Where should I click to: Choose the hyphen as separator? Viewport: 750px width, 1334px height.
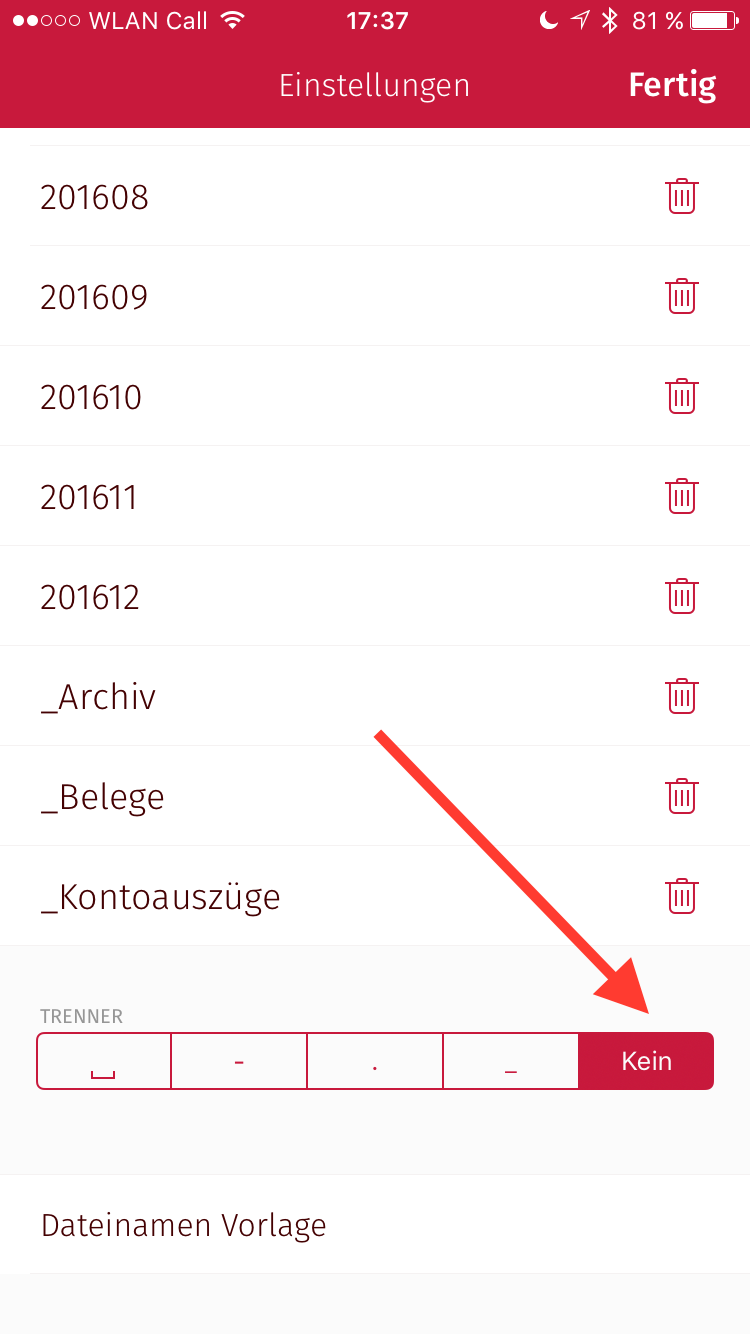click(x=239, y=1061)
